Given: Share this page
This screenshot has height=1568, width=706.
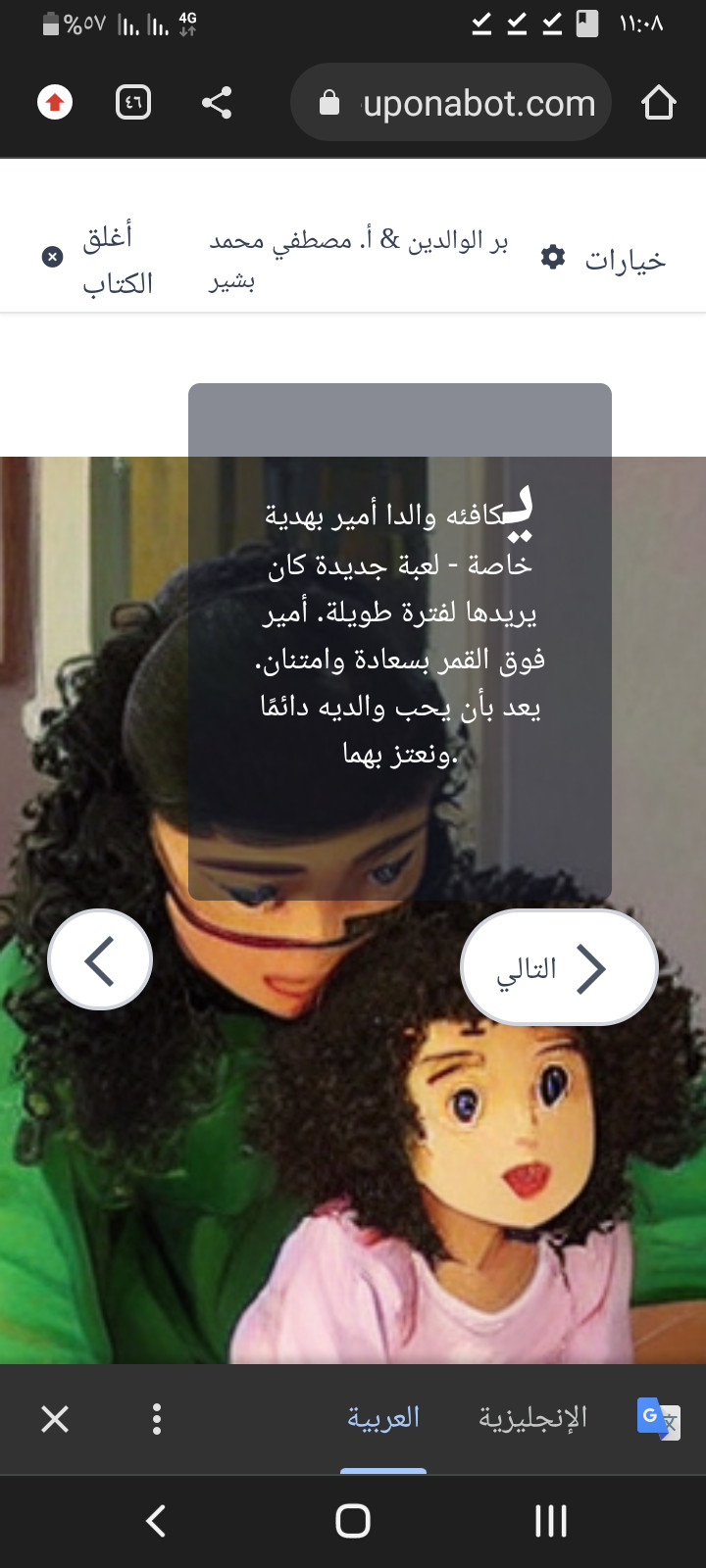Looking at the screenshot, I should click(x=217, y=103).
